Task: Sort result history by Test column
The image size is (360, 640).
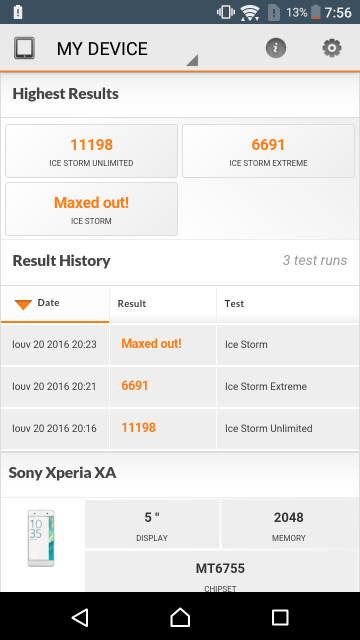Action: (x=288, y=304)
